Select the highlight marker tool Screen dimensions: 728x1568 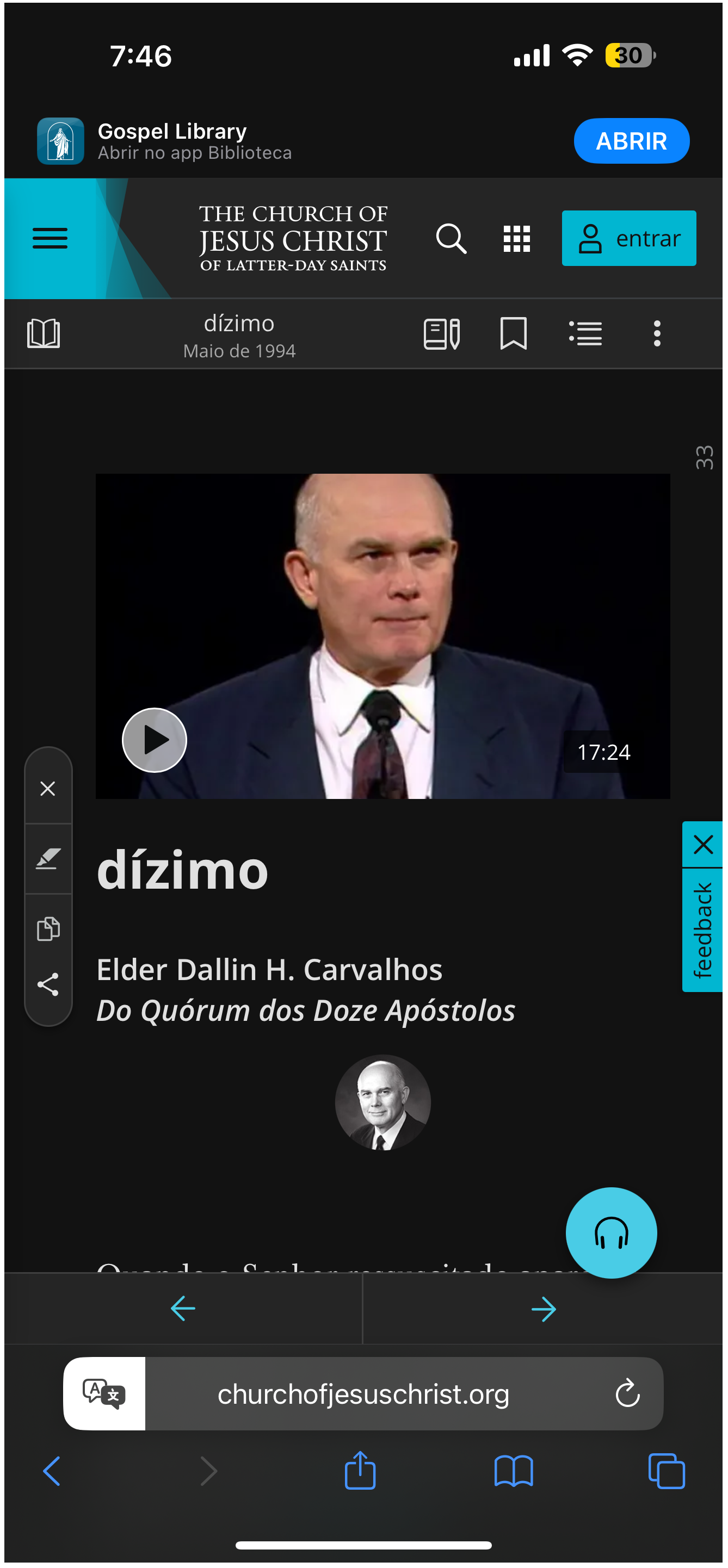(x=48, y=859)
